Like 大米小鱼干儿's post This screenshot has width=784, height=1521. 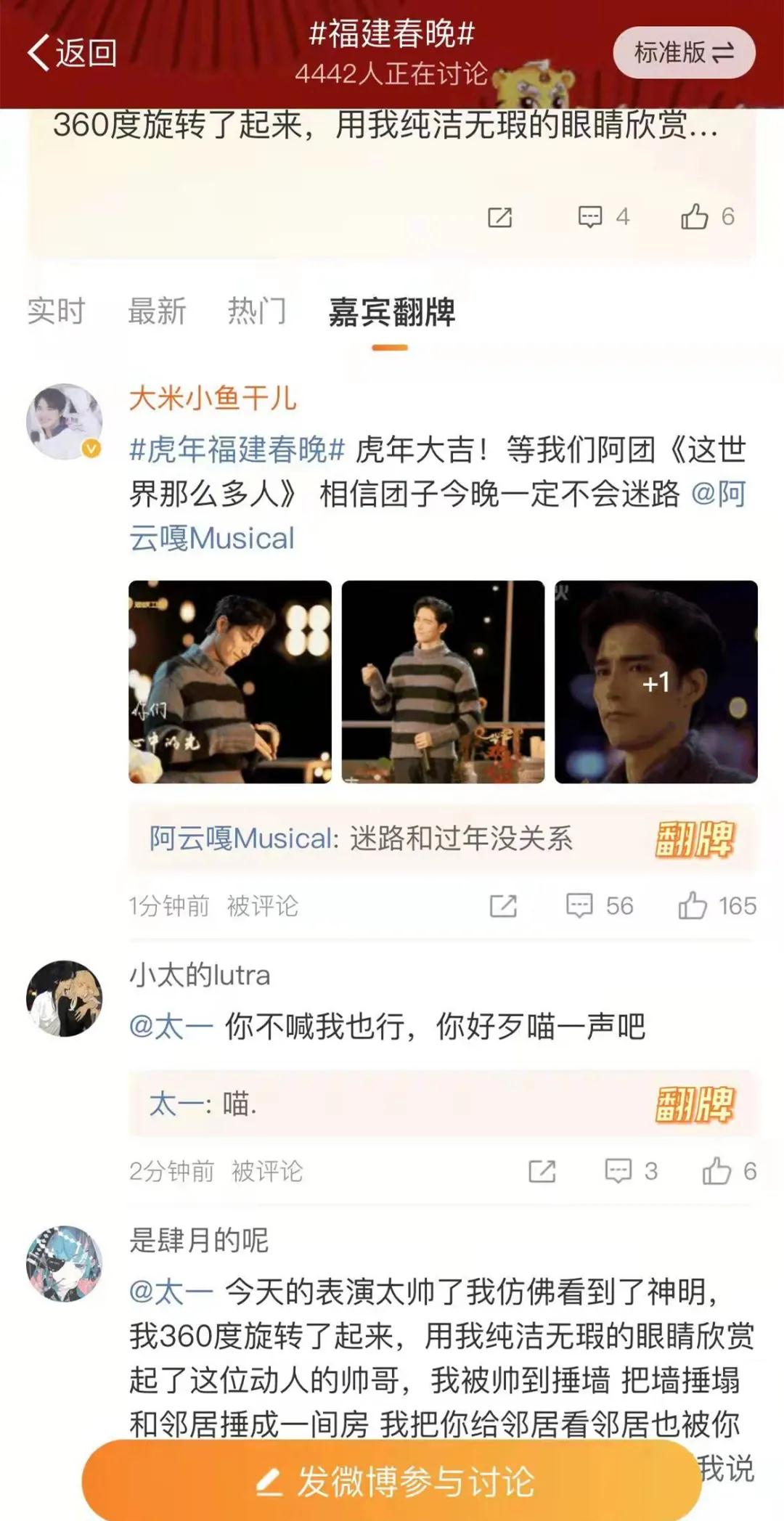click(x=716, y=906)
